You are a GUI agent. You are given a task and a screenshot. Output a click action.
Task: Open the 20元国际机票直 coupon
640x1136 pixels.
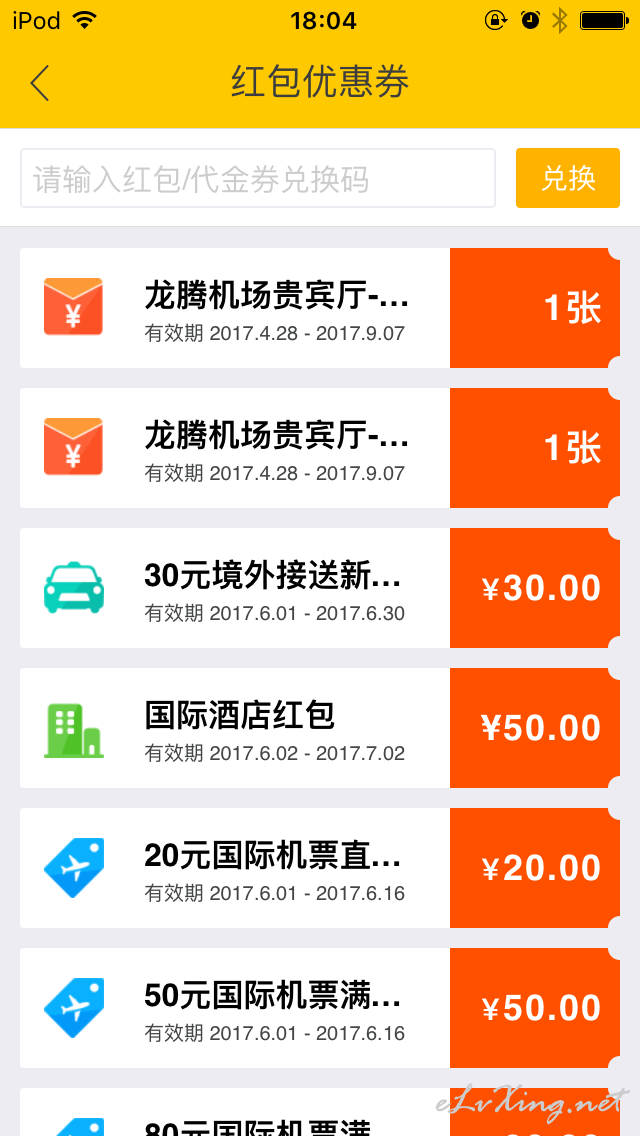click(x=320, y=867)
